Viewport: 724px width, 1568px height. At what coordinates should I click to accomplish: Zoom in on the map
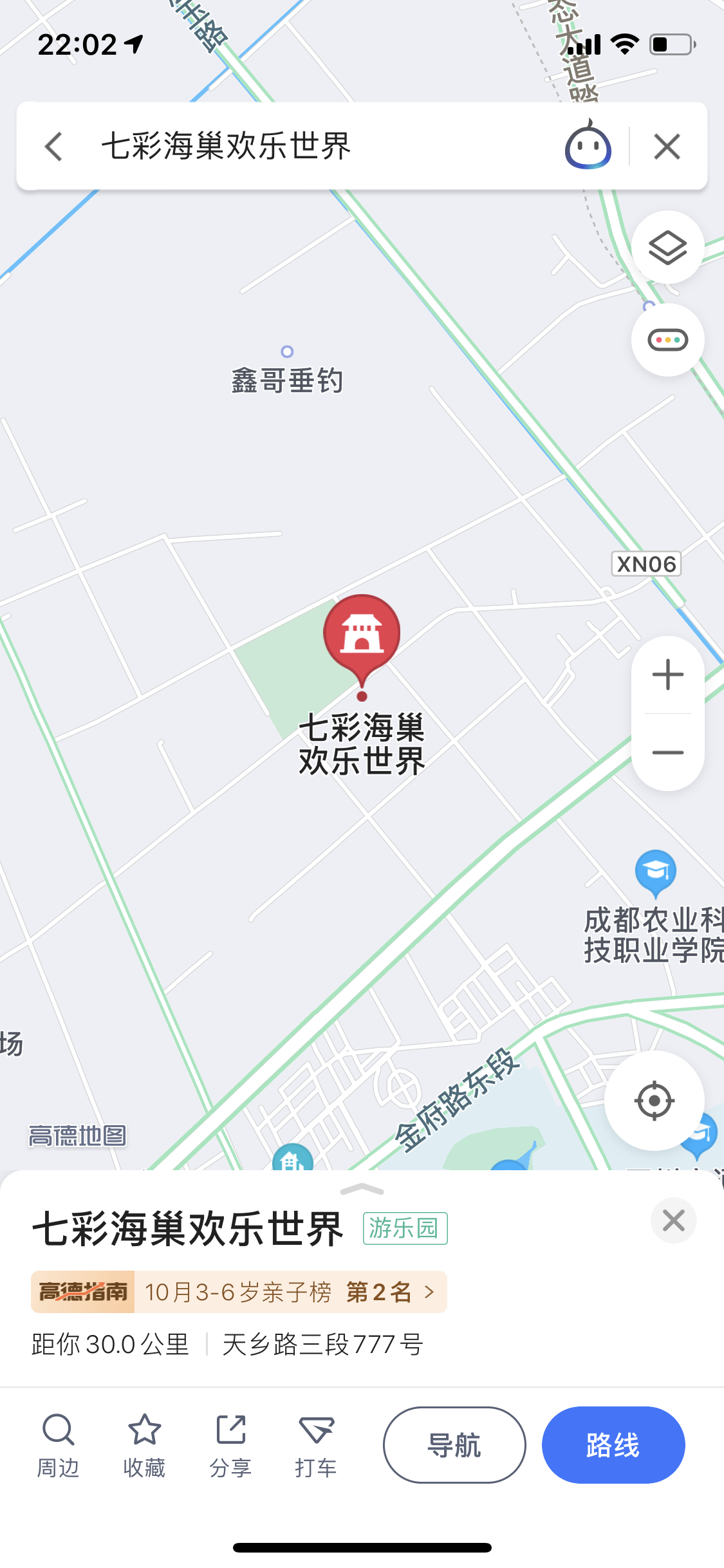667,675
